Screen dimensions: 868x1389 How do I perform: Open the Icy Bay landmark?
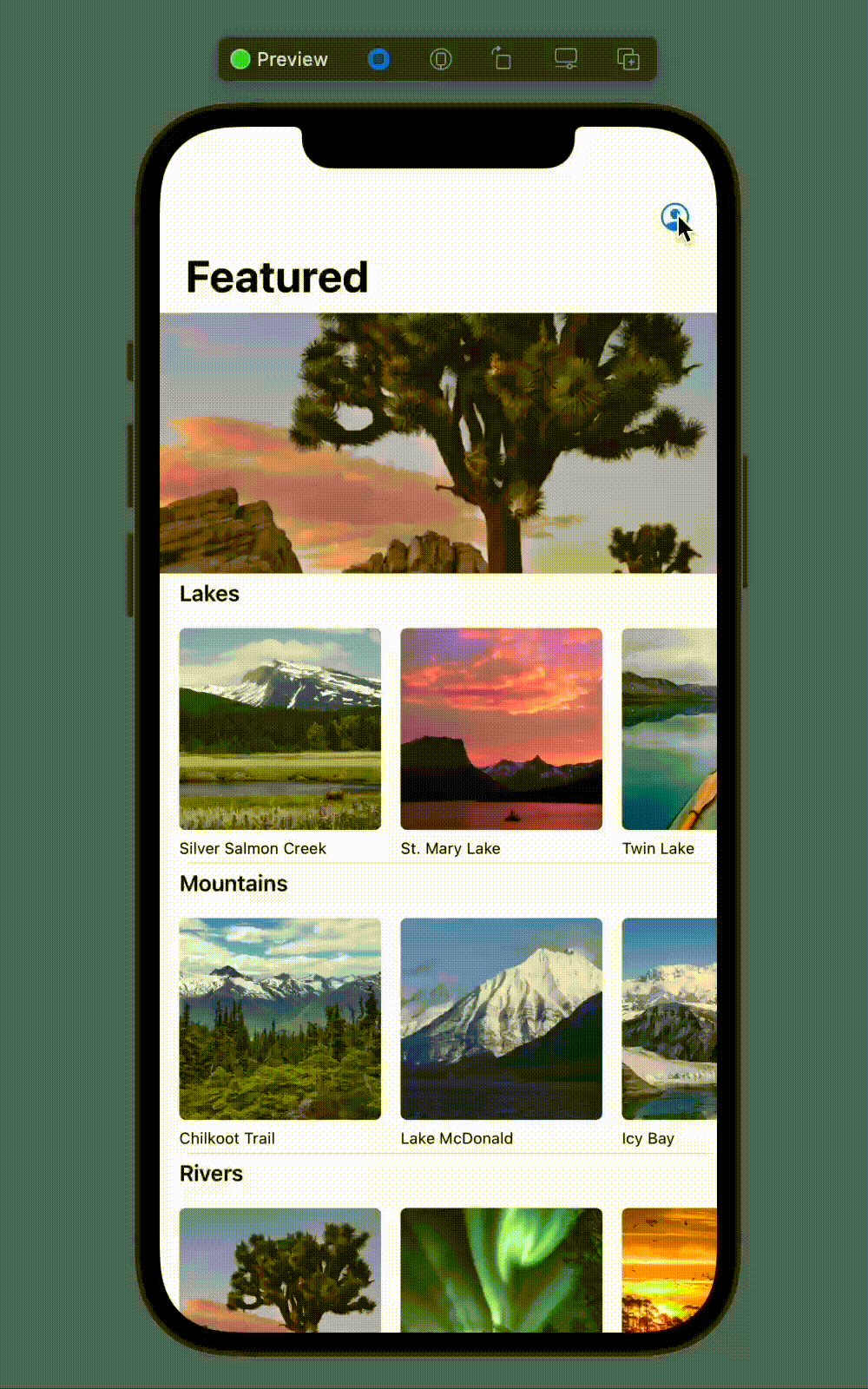click(668, 1019)
